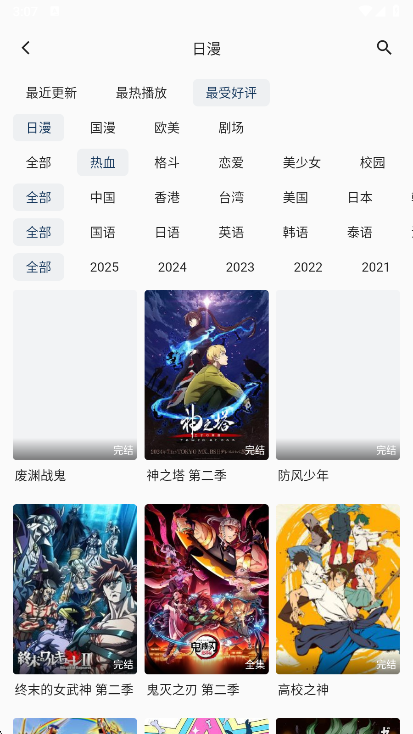Open the search icon in the header
This screenshot has height=734, width=413.
(384, 48)
